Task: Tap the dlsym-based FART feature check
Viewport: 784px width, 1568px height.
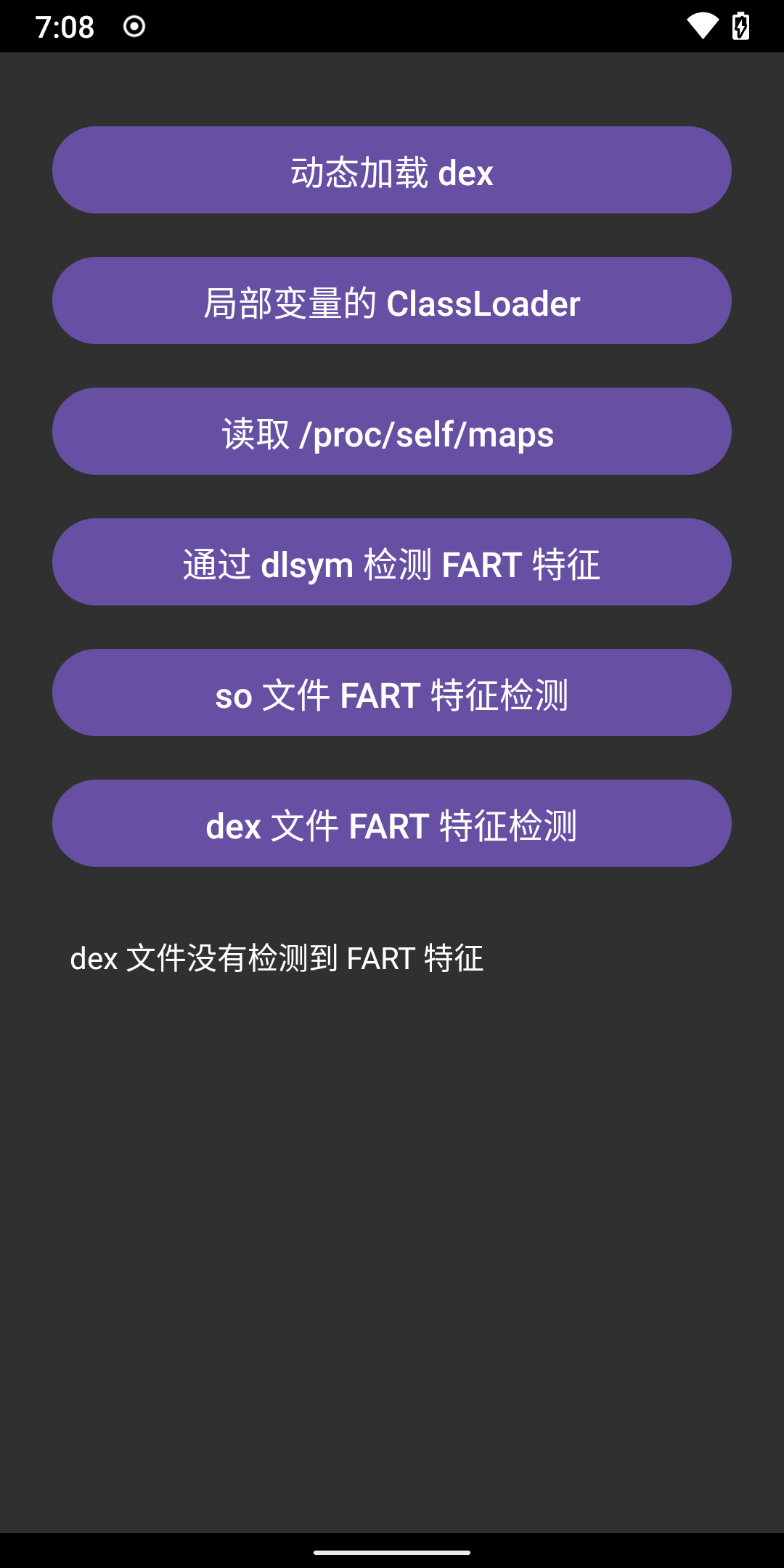Action: tap(392, 562)
